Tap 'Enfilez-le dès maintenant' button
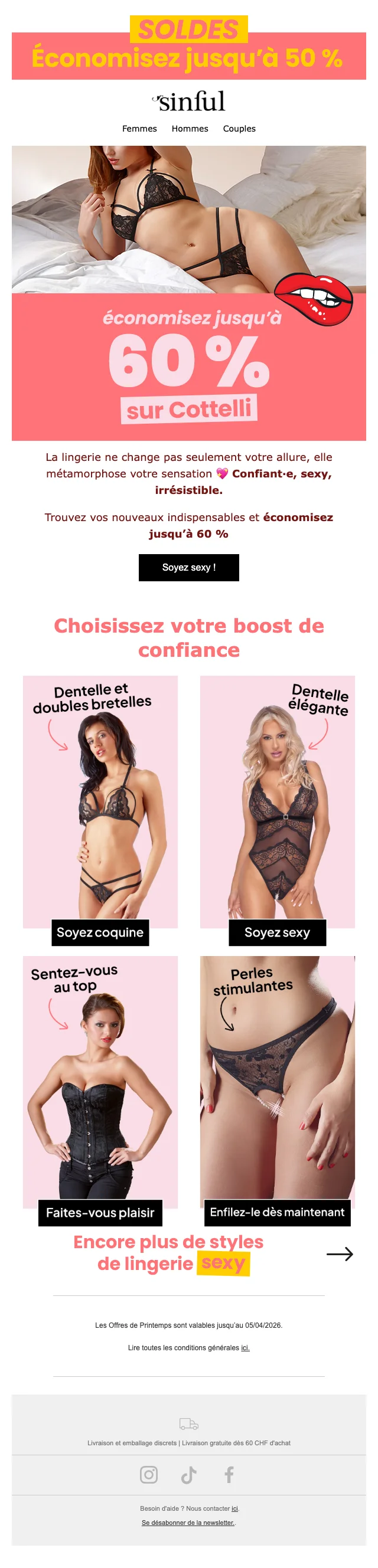The height and width of the screenshot is (1568, 378). (x=277, y=1212)
